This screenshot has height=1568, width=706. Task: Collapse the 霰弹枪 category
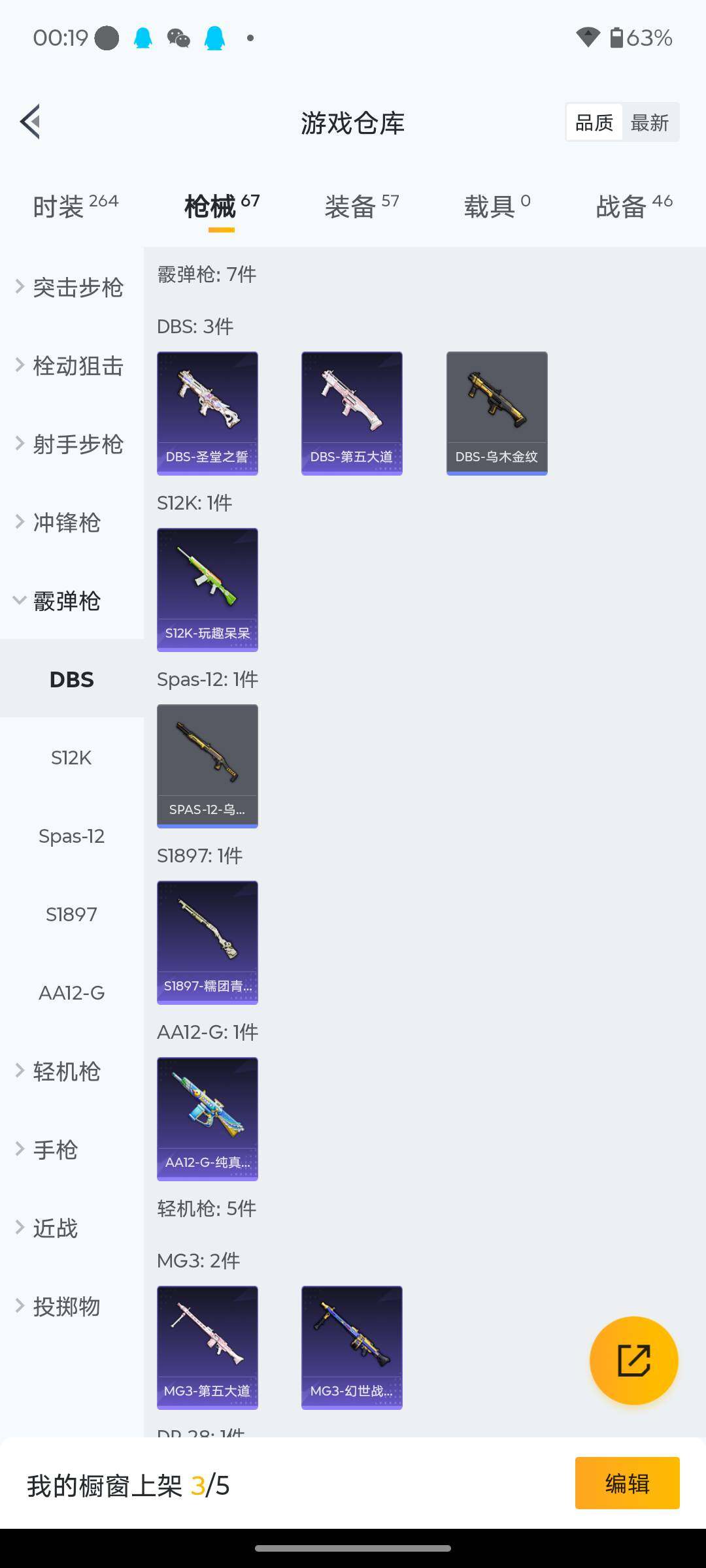click(x=65, y=601)
